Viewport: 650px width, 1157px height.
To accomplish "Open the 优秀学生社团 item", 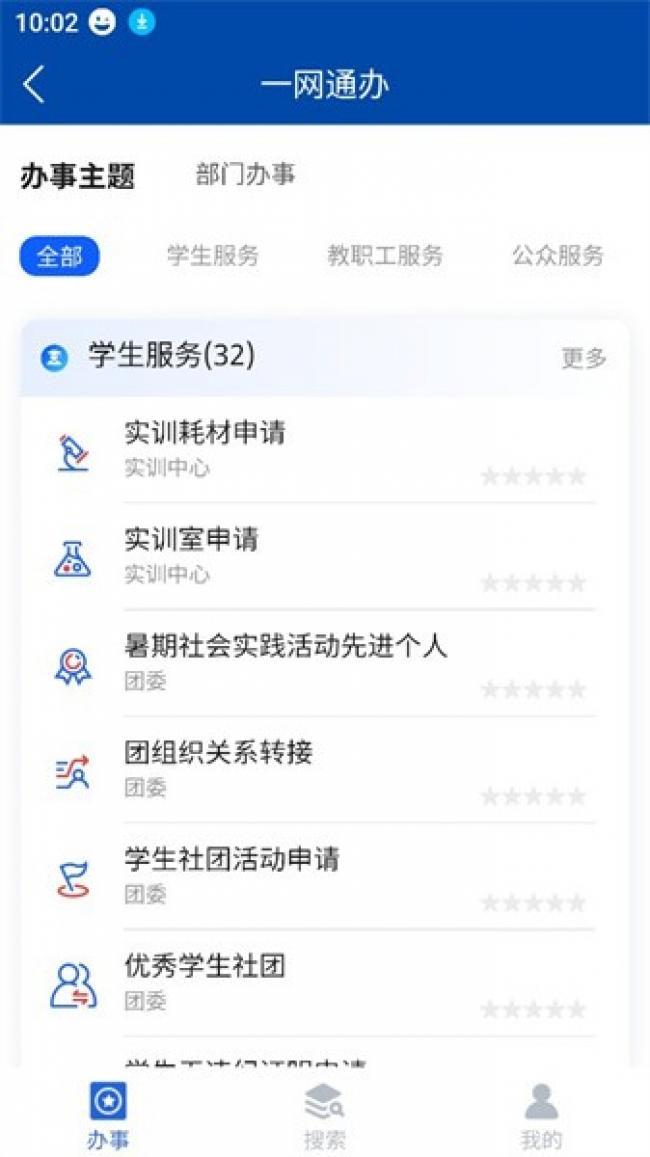I will pyautogui.click(x=205, y=966).
